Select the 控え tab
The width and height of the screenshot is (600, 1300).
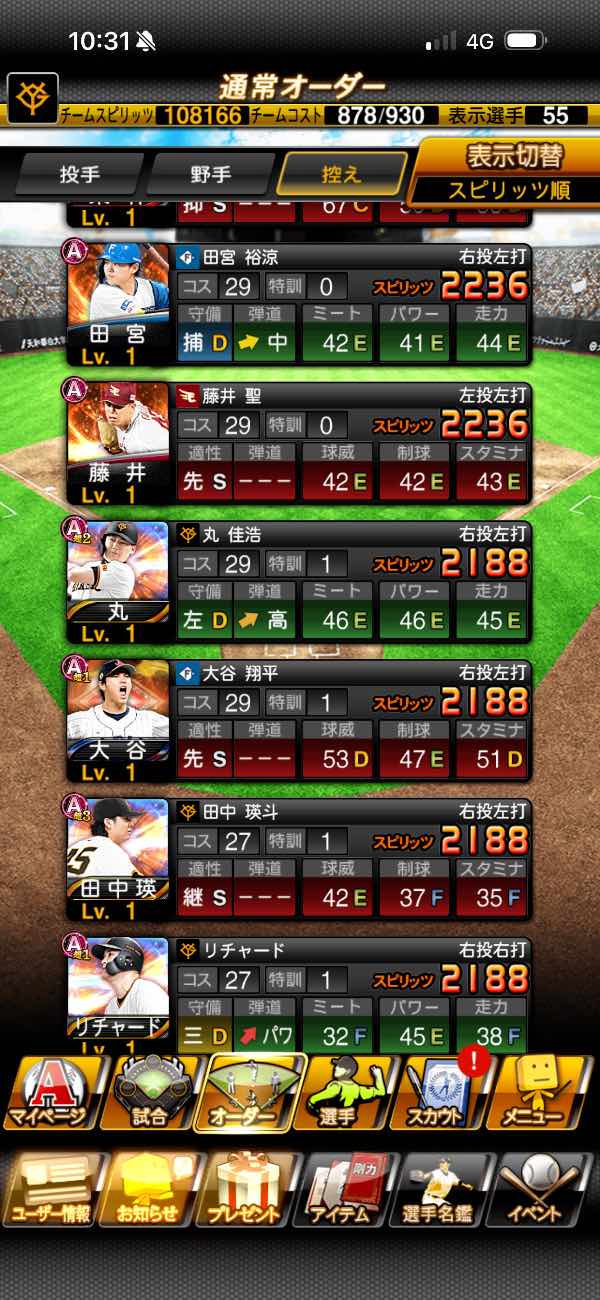click(343, 174)
